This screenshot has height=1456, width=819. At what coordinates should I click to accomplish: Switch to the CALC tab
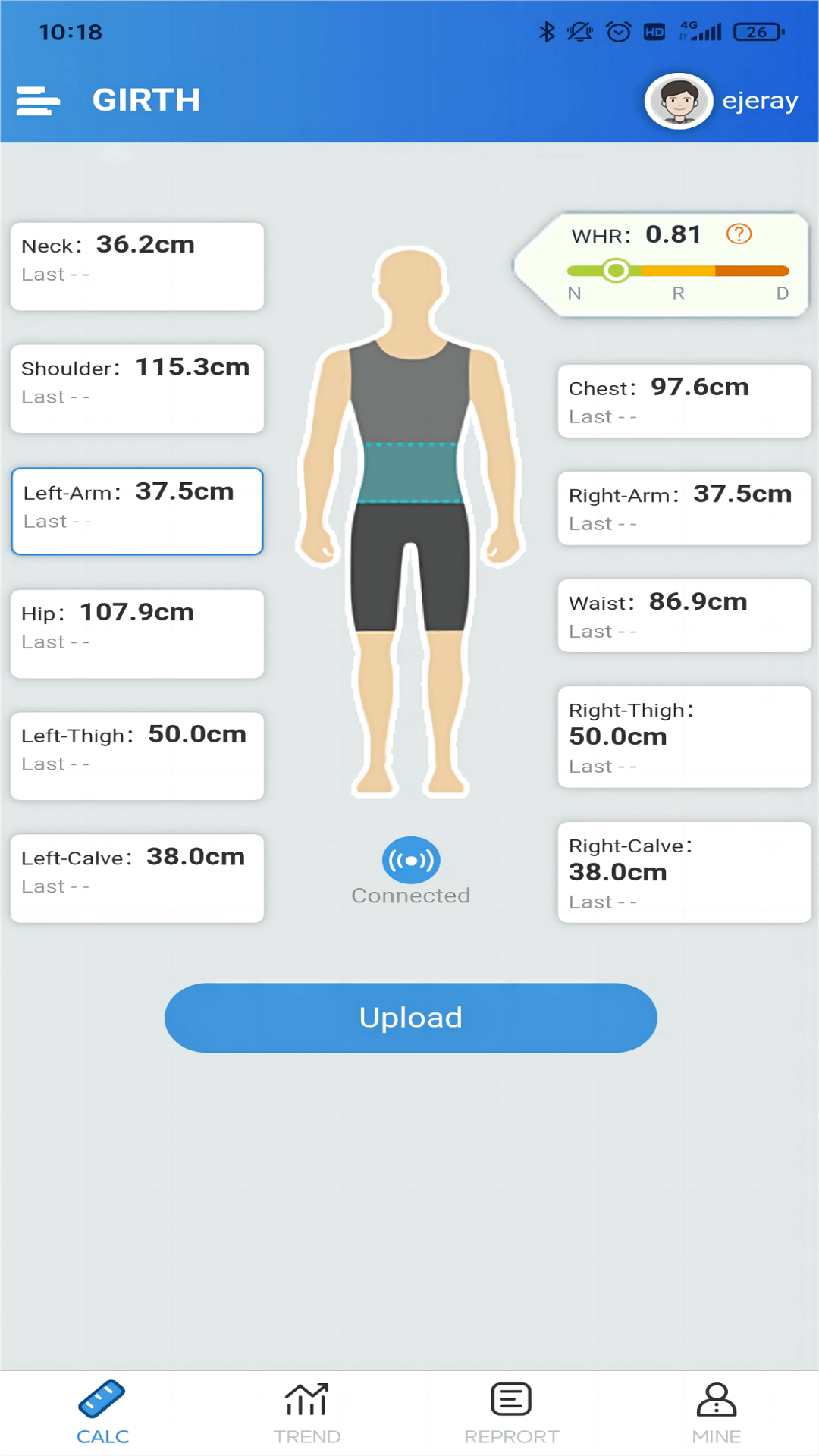102,1412
